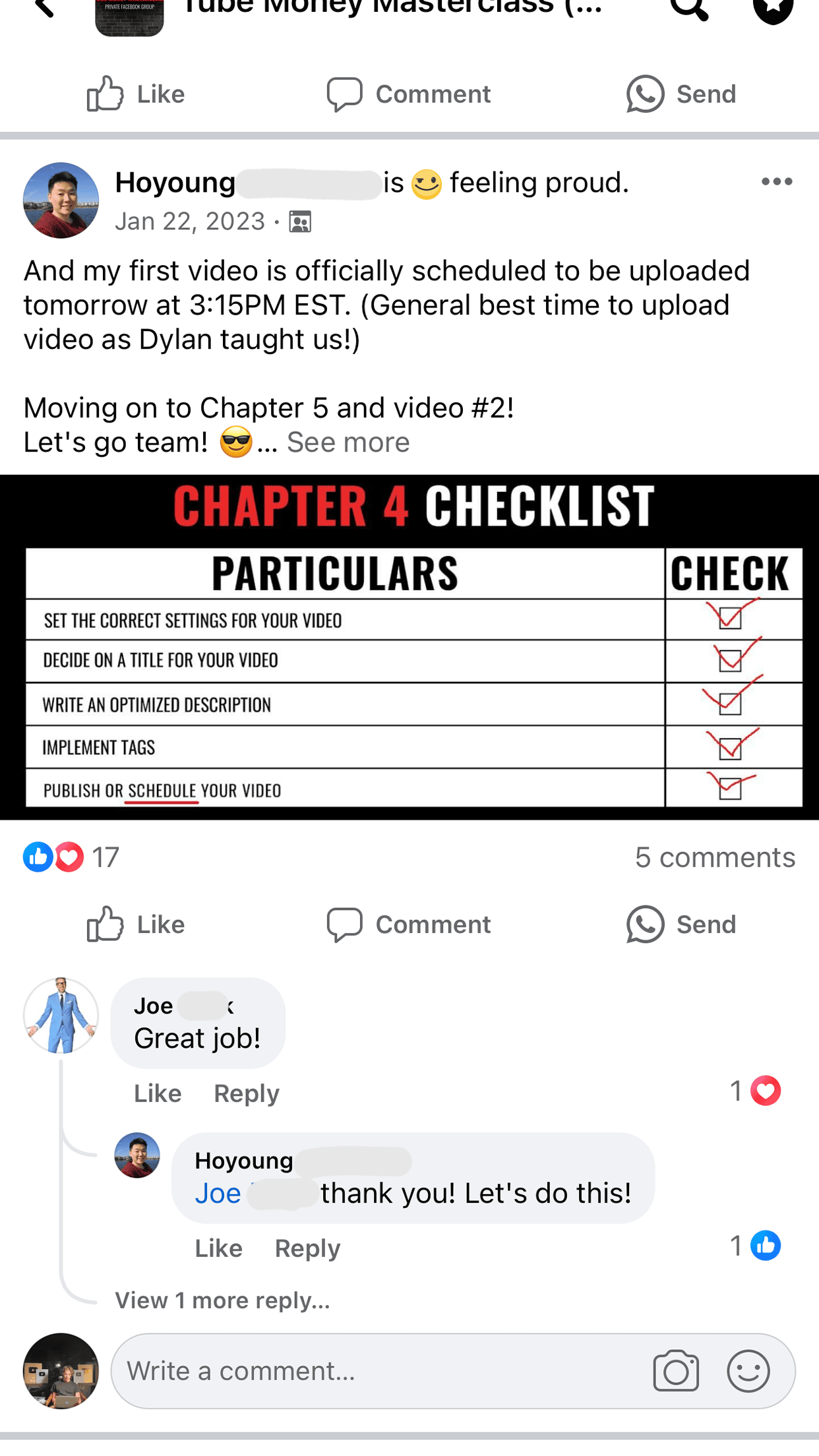Send Hoyoung's post via WhatsApp
The image size is (819, 1456).
click(681, 925)
